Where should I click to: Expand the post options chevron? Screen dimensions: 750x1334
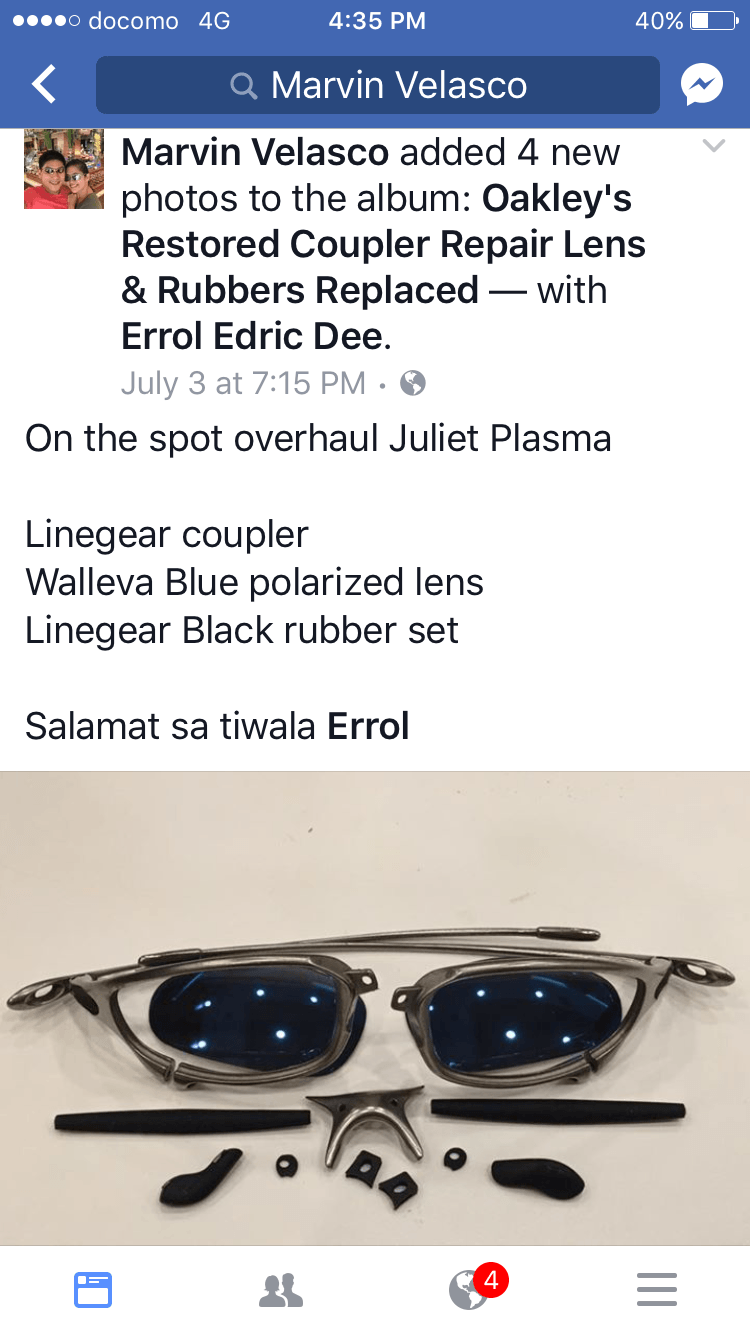713,147
